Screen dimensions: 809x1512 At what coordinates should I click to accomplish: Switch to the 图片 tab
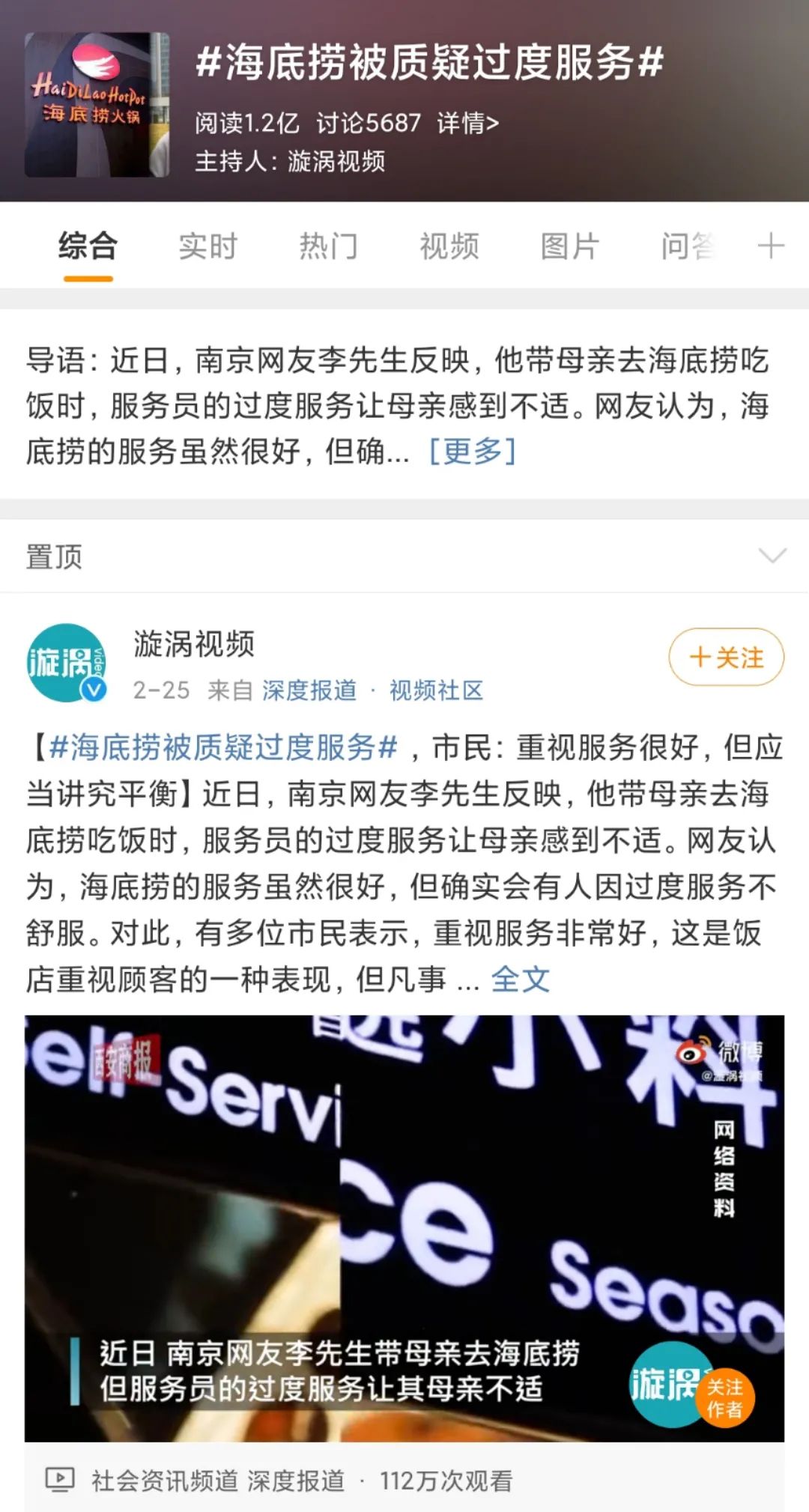pyautogui.click(x=569, y=246)
